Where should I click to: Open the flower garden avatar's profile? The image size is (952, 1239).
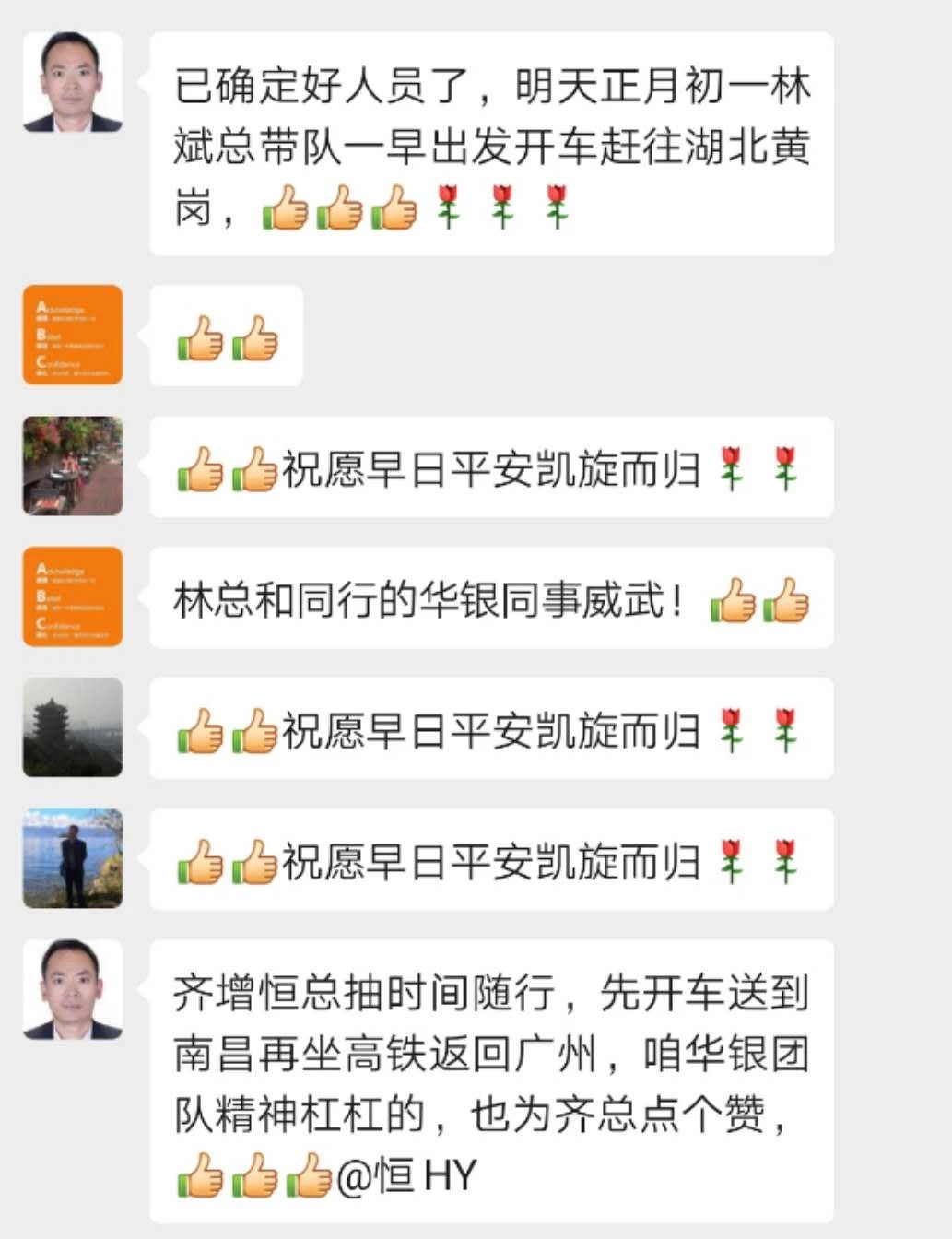pyautogui.click(x=73, y=466)
